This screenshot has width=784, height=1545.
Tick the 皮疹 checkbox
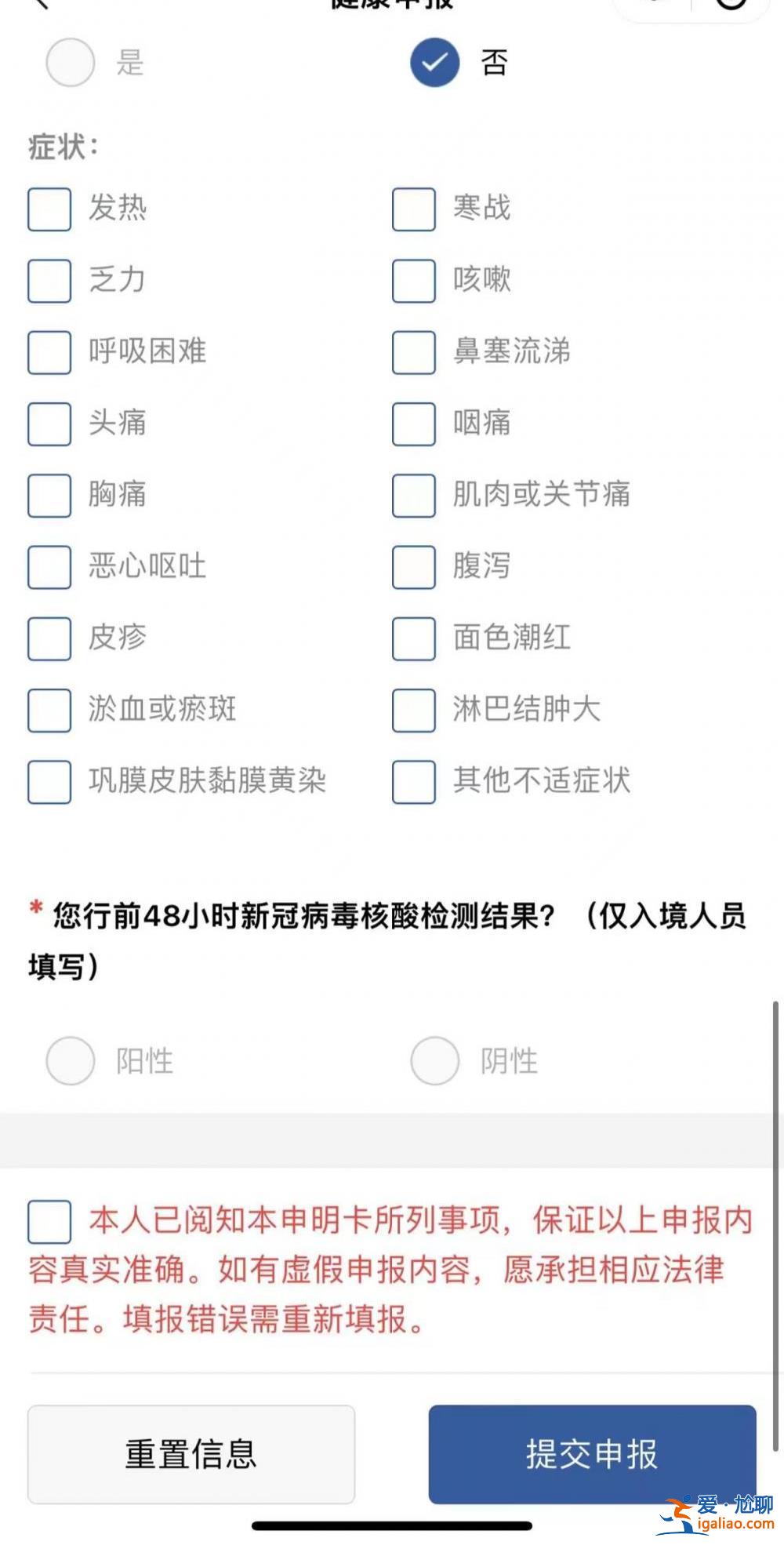click(49, 638)
